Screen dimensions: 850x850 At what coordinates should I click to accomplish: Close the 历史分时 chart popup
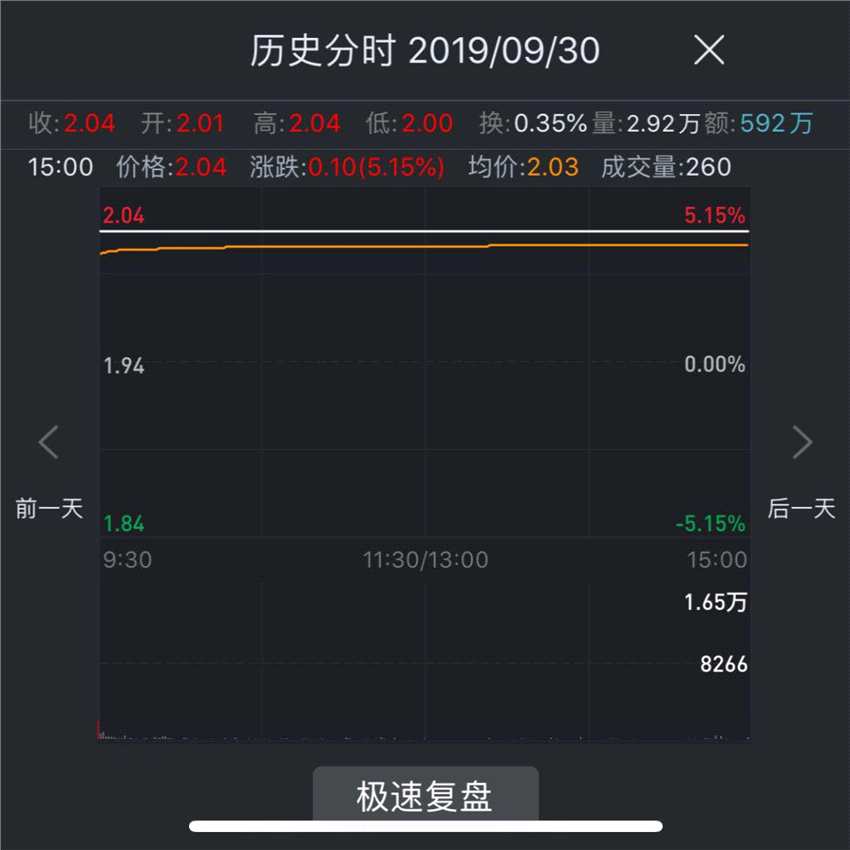709,50
